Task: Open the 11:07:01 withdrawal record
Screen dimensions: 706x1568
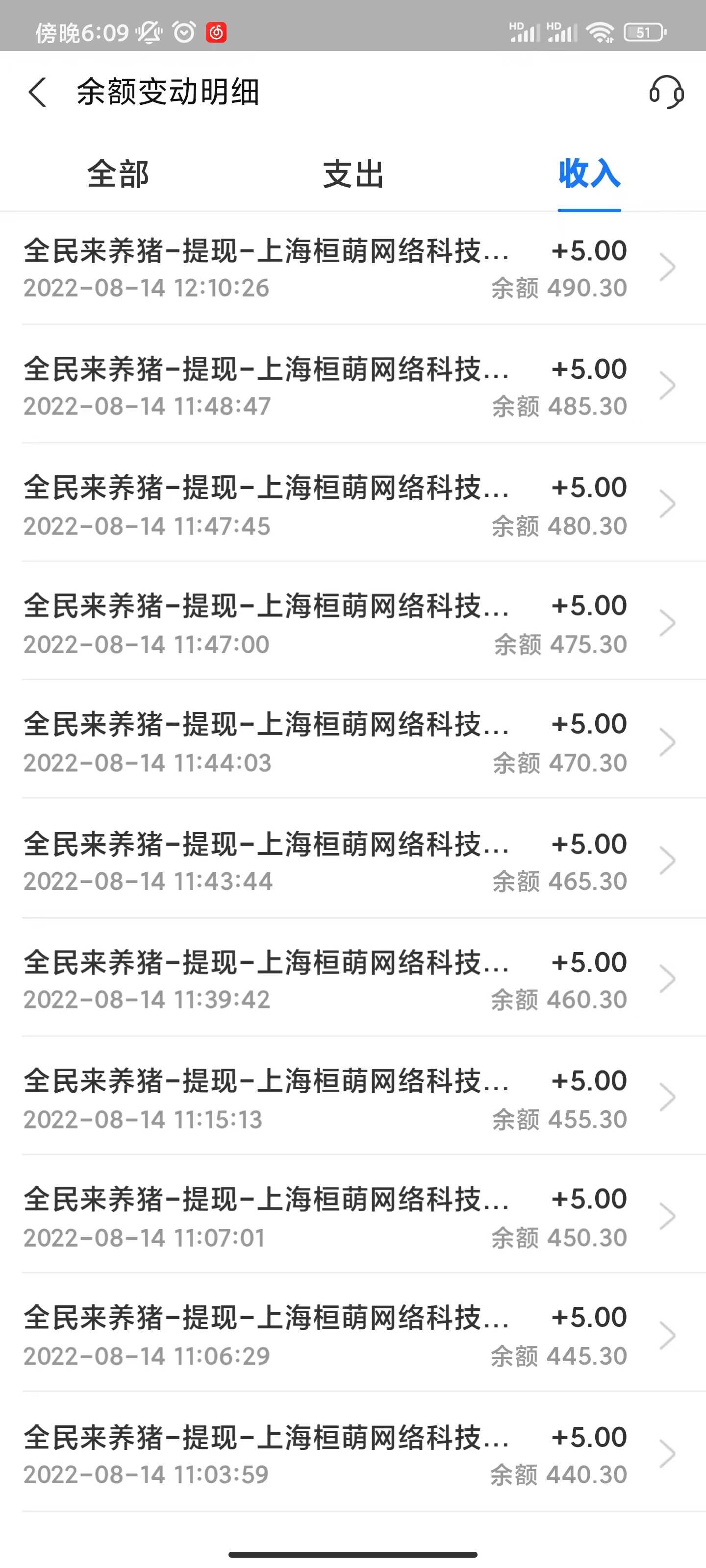Action: coord(353,1217)
